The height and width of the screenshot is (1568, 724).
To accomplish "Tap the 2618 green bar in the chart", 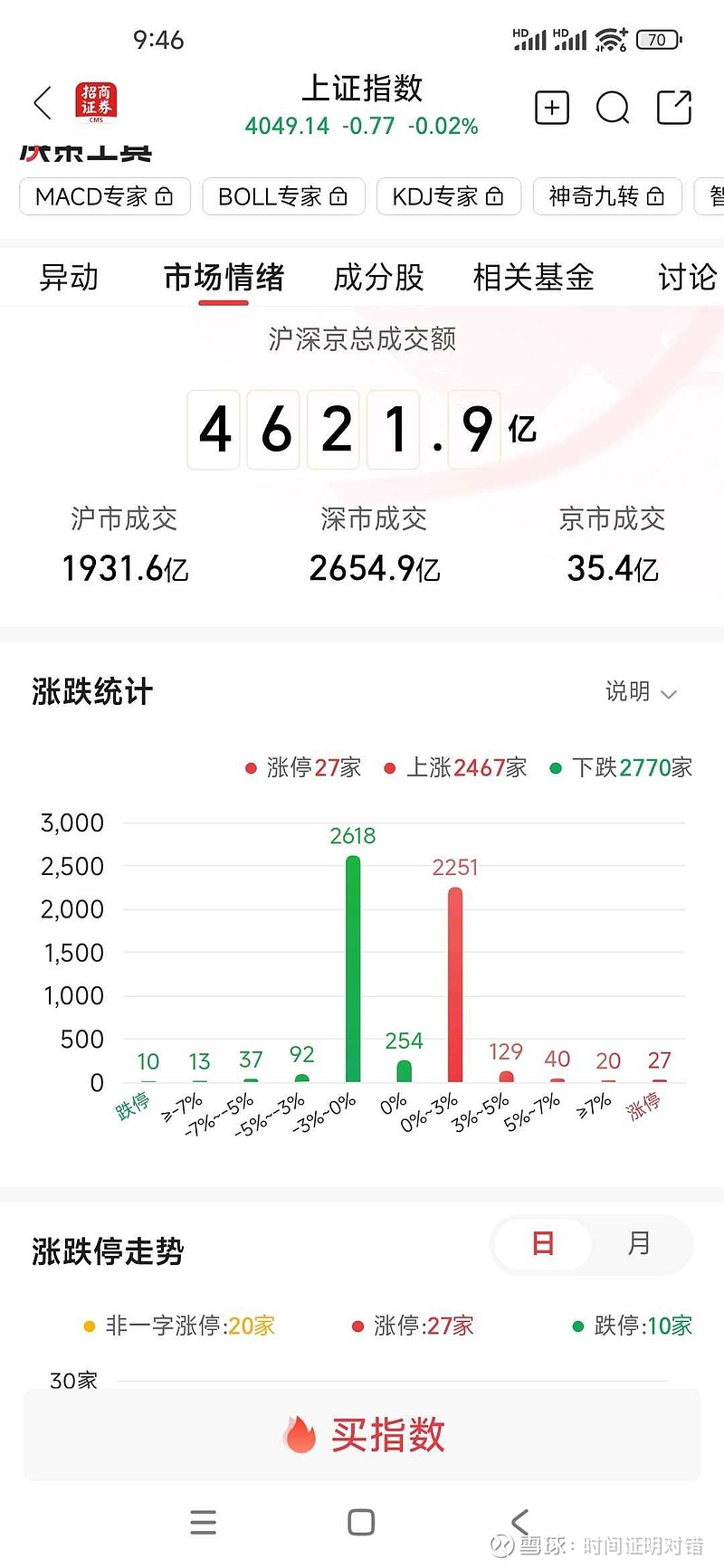I will pyautogui.click(x=352, y=968).
